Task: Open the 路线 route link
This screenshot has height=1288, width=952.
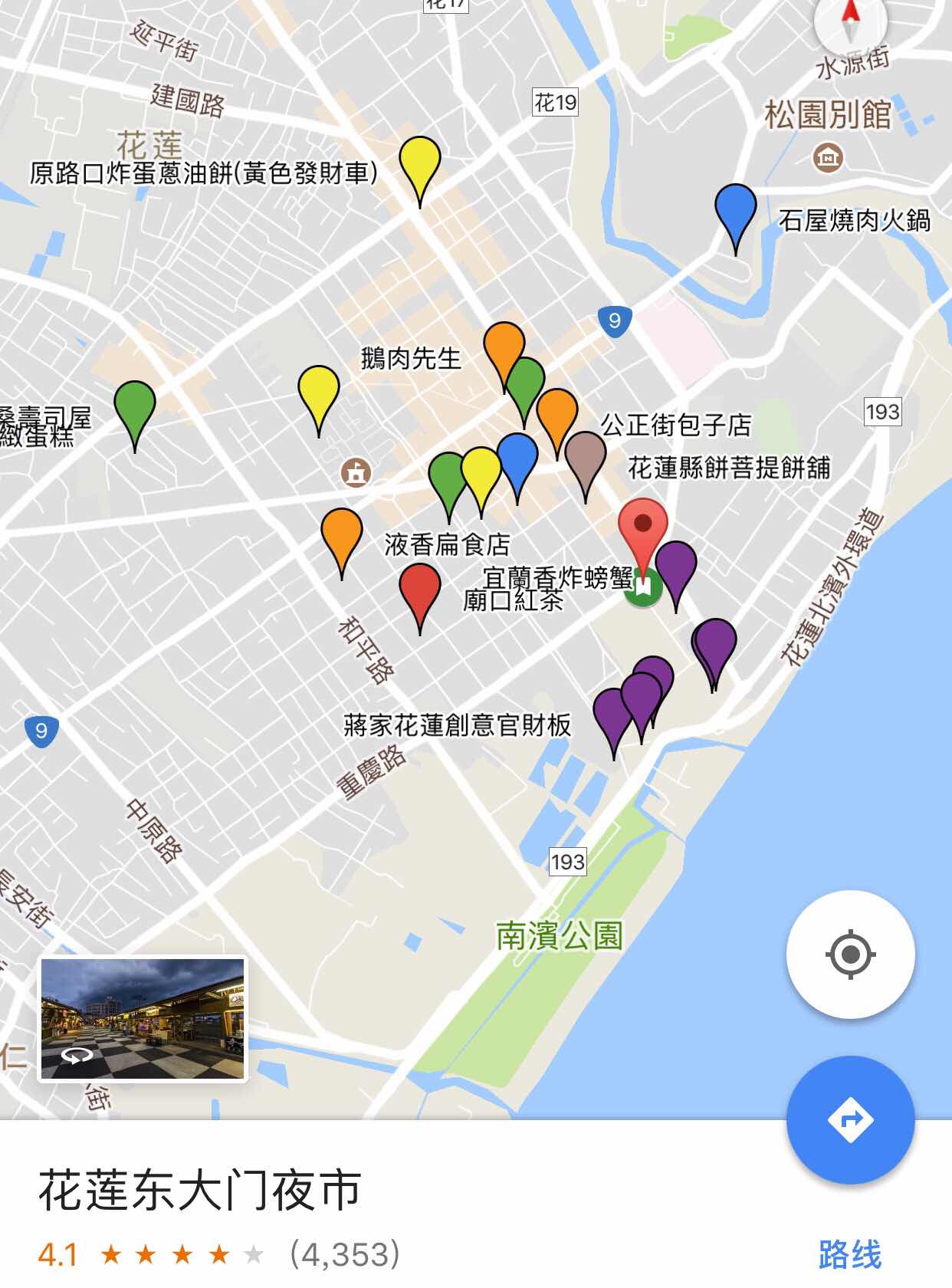Action: tap(850, 1255)
